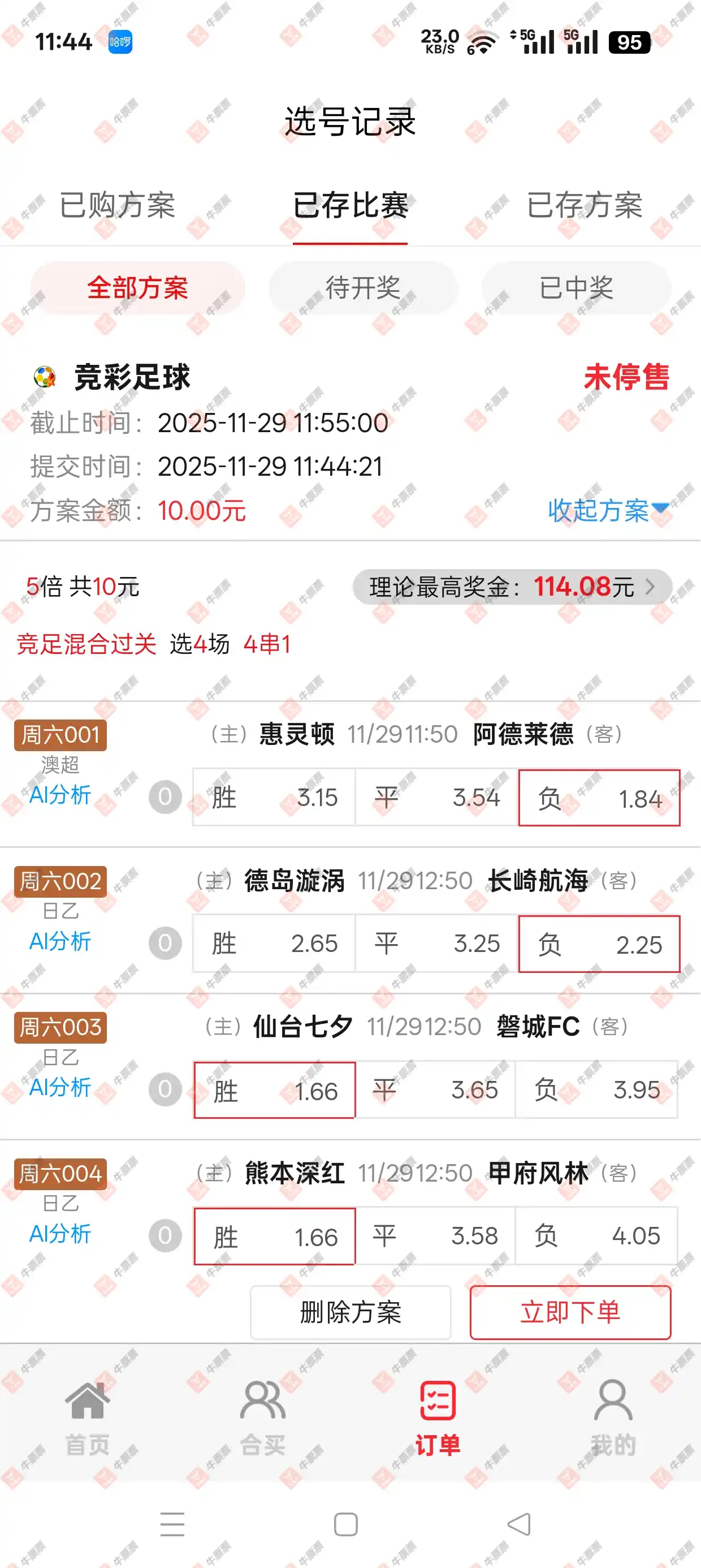Viewport: 701px width, 1568px height.
Task: Open AI分析 for the 周六001 match
Action: coord(61,795)
